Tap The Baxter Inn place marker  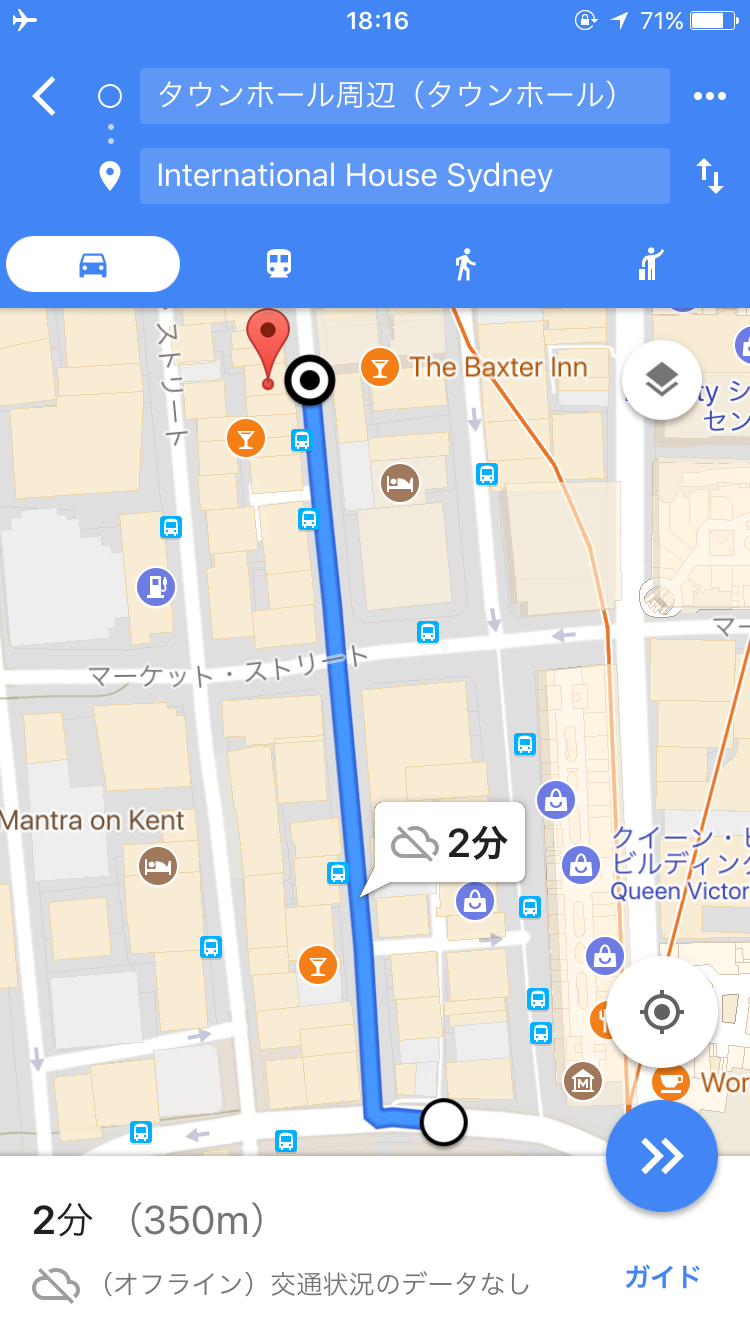click(379, 366)
